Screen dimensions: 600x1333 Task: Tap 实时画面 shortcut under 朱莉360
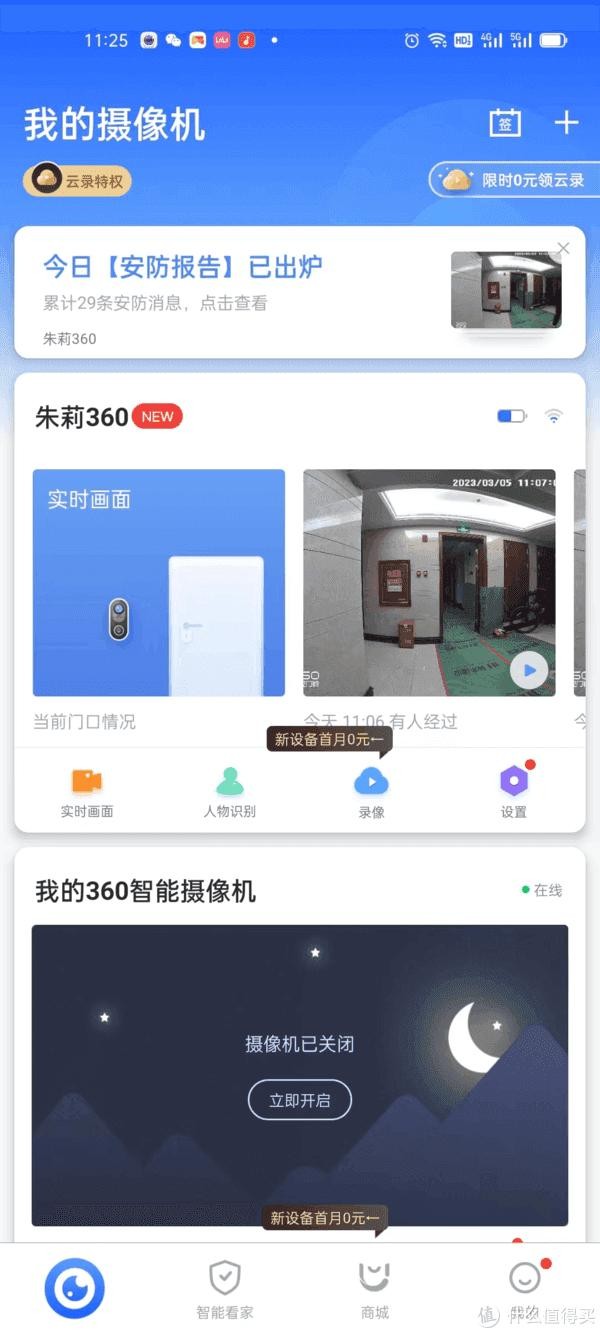(x=87, y=793)
